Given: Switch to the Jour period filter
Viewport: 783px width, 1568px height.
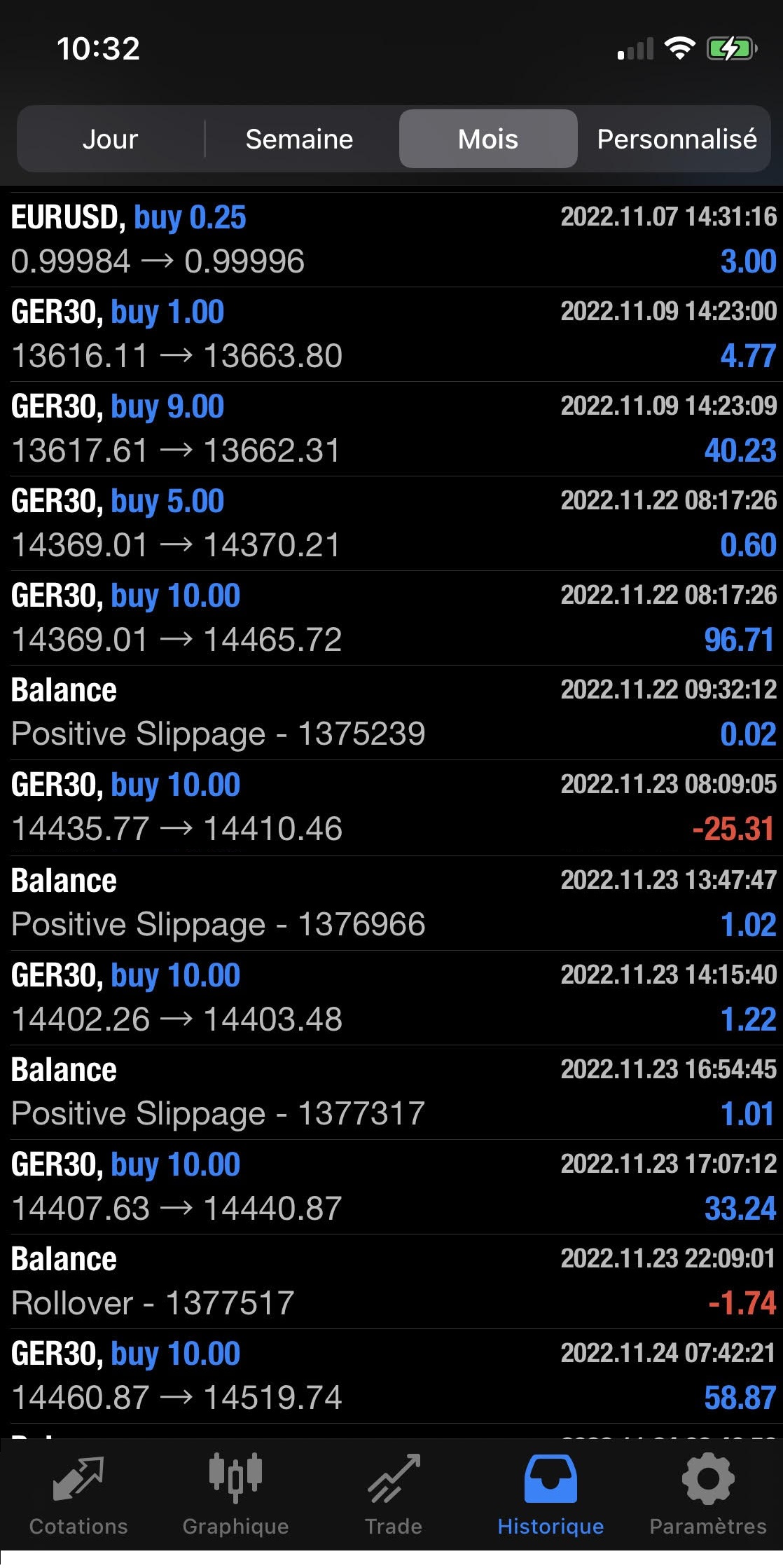Looking at the screenshot, I should pos(110,139).
